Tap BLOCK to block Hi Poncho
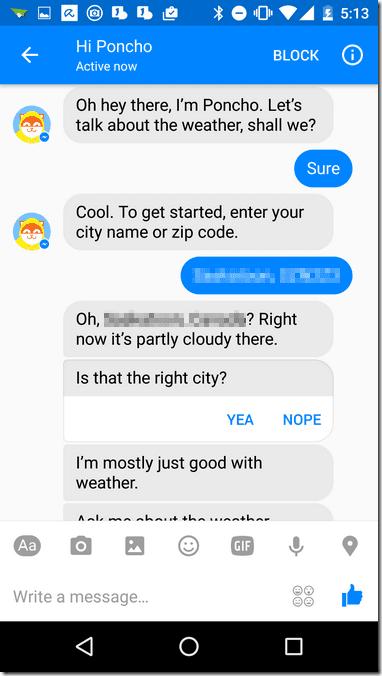The height and width of the screenshot is (676, 382). tap(296, 56)
